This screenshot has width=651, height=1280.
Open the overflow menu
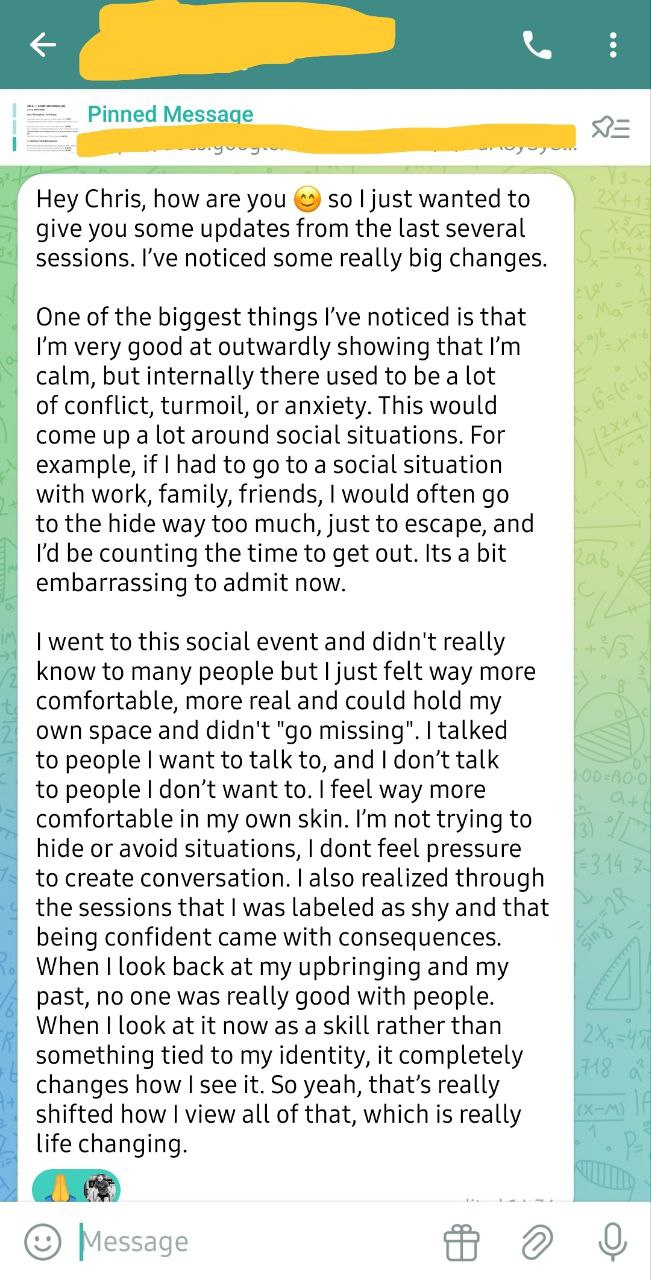(x=612, y=45)
